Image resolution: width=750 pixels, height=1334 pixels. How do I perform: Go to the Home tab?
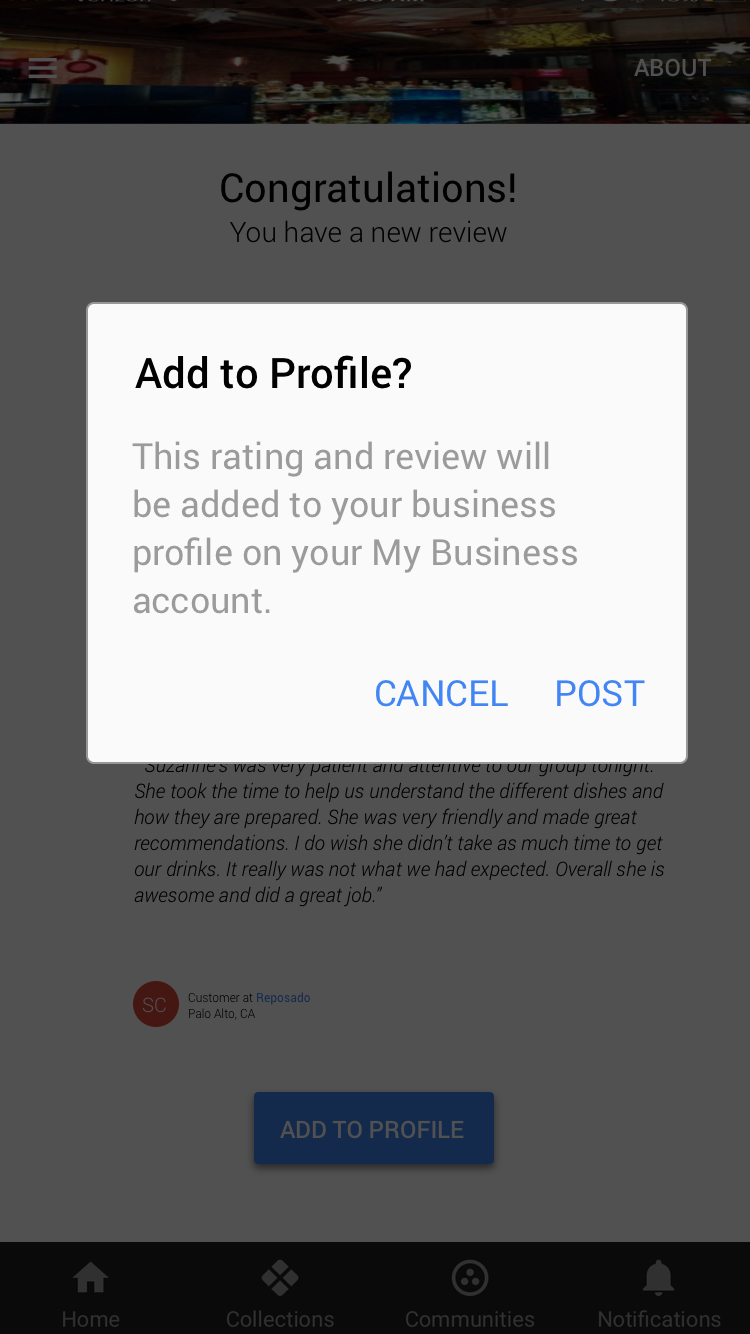91,1294
